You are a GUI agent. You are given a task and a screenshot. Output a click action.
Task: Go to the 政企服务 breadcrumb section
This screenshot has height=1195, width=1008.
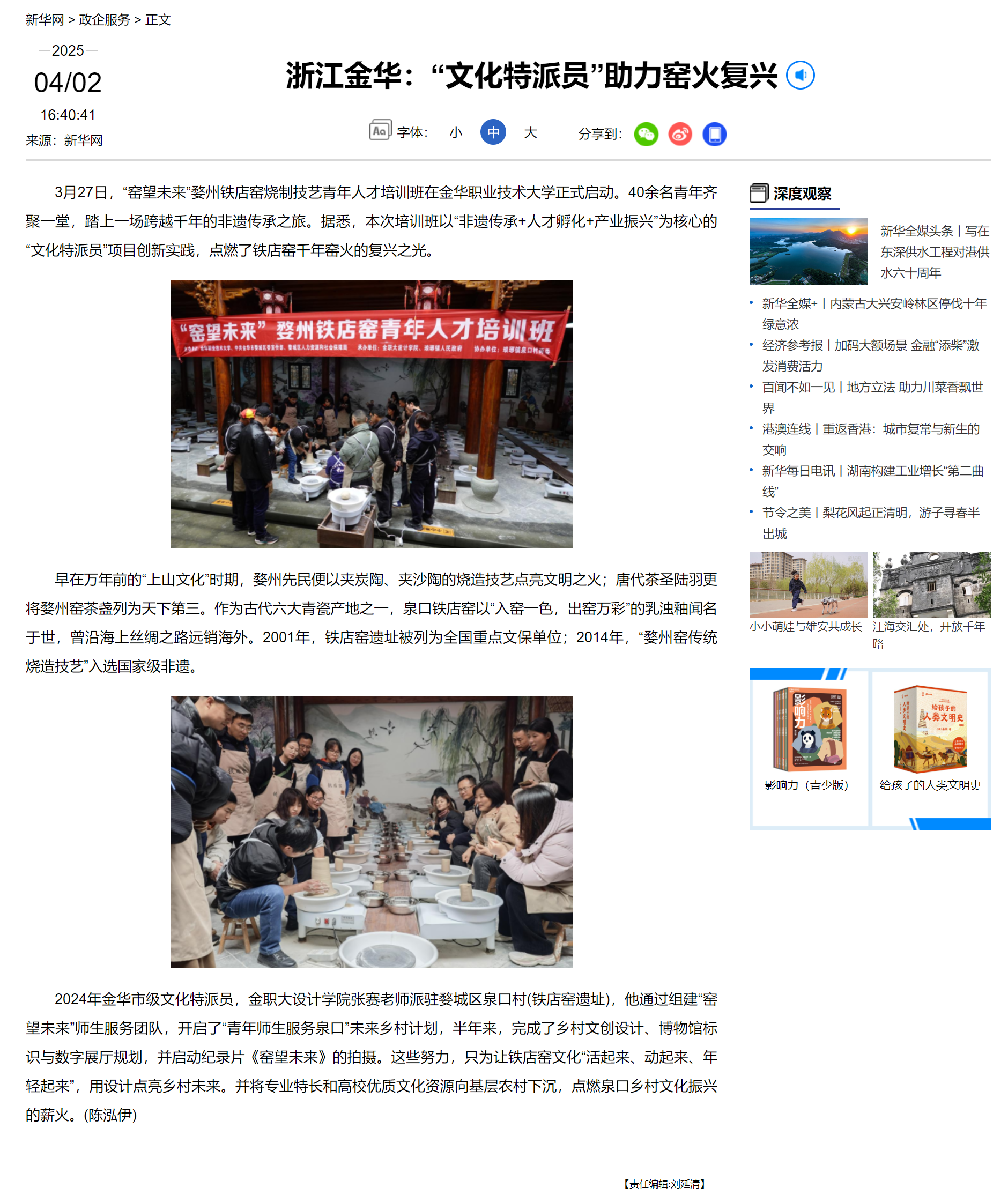tap(105, 20)
